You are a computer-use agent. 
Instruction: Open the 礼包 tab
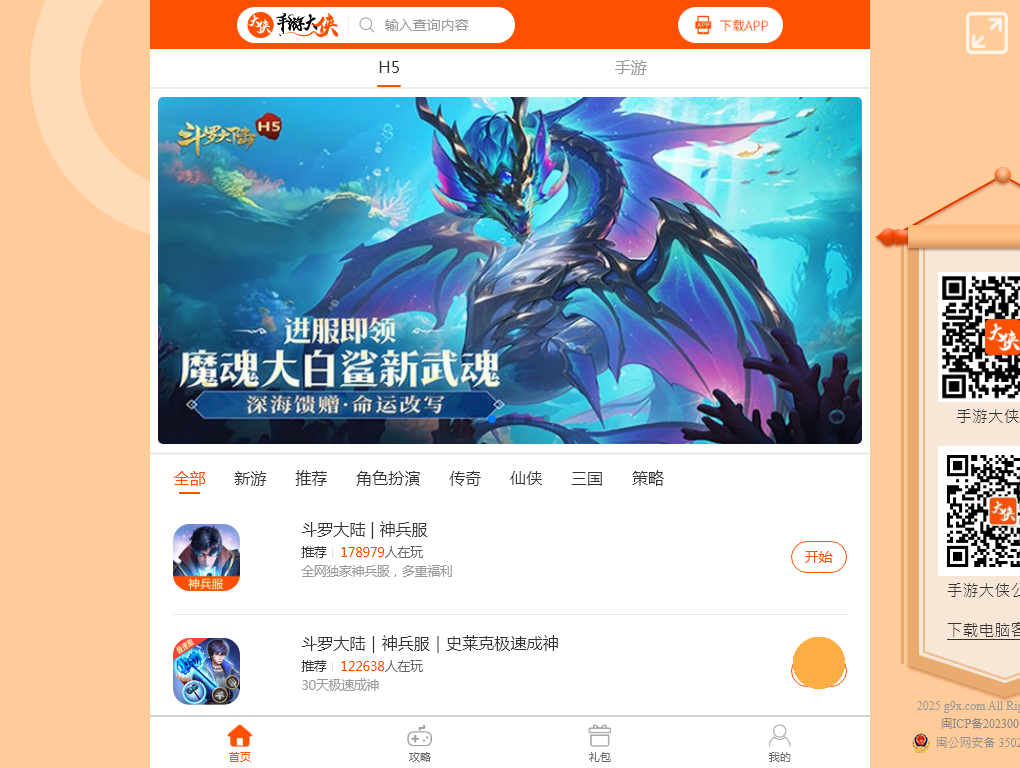click(x=600, y=744)
